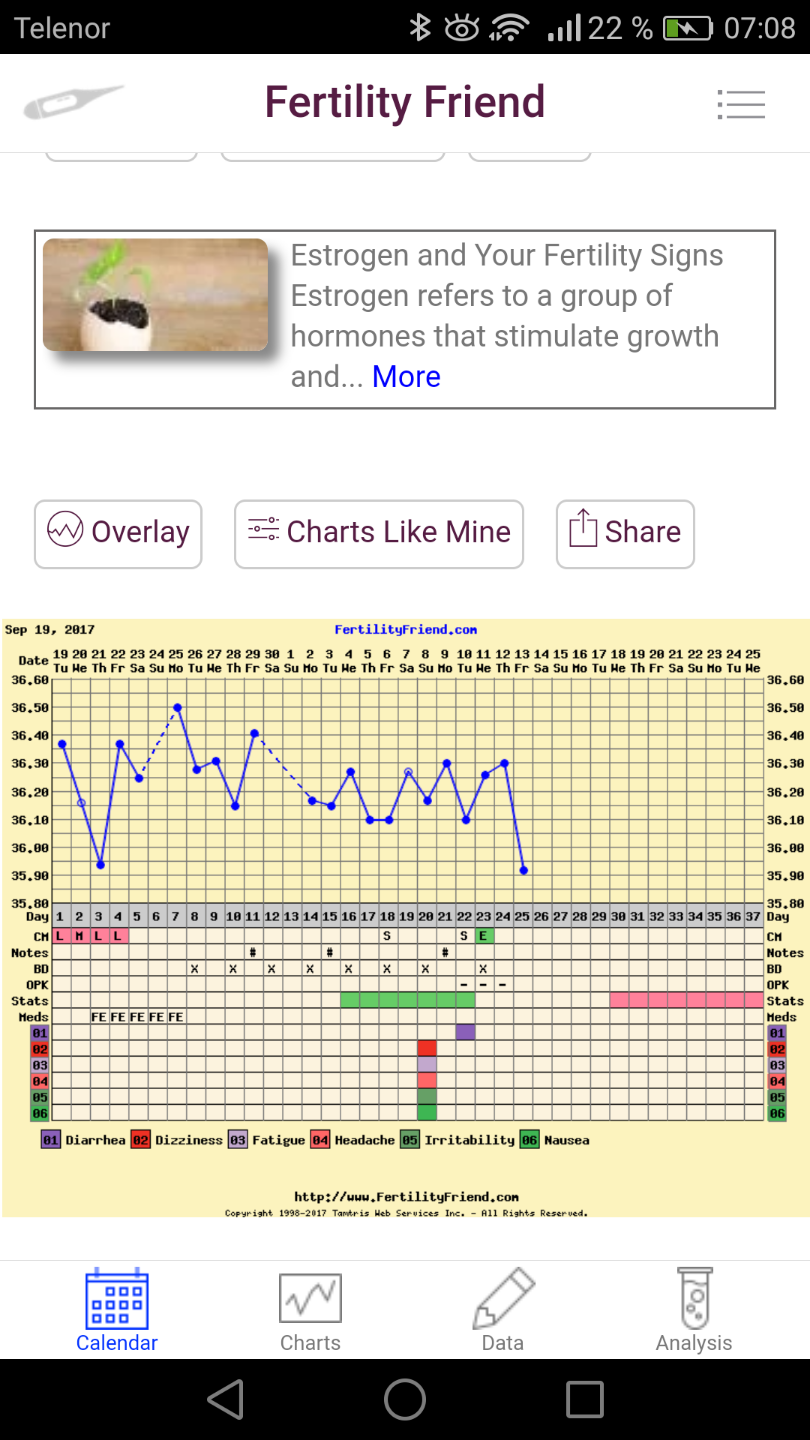
Task: Share the fertility chart
Action: point(625,533)
